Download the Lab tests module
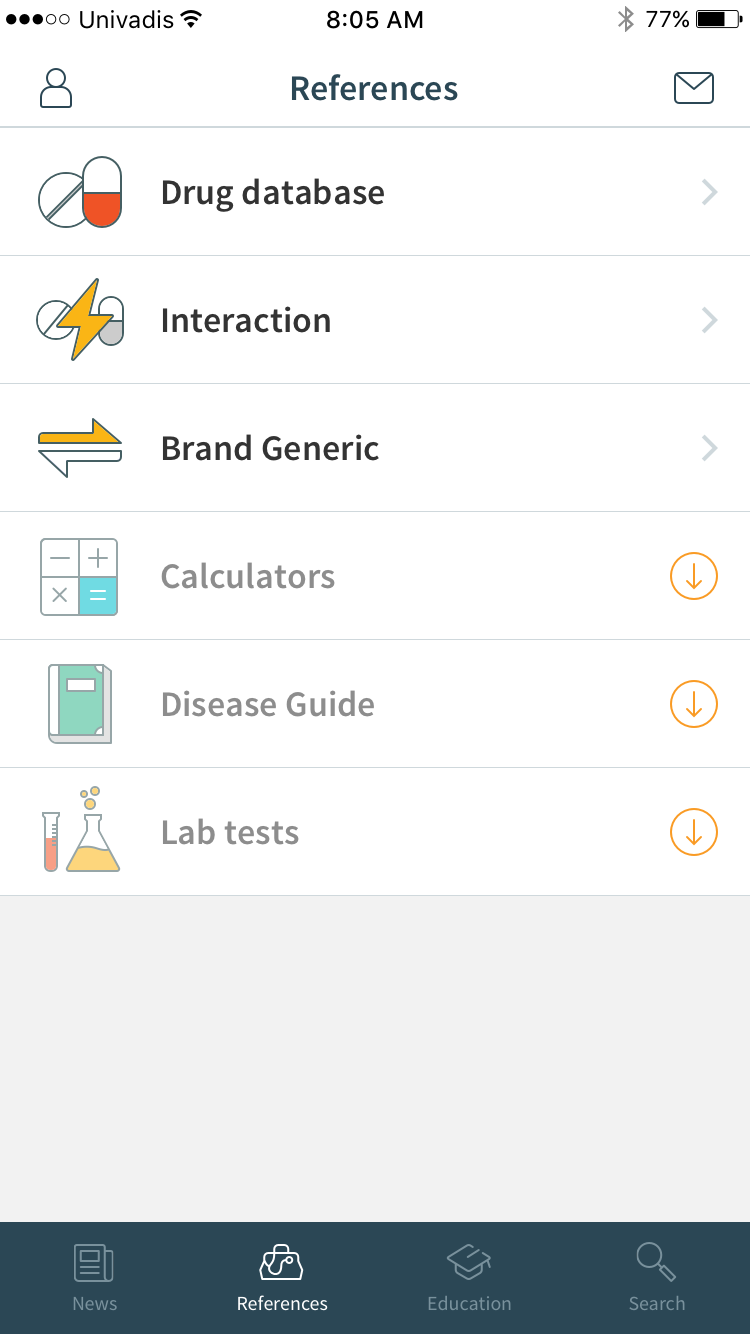This screenshot has height=1334, width=750. [x=694, y=832]
